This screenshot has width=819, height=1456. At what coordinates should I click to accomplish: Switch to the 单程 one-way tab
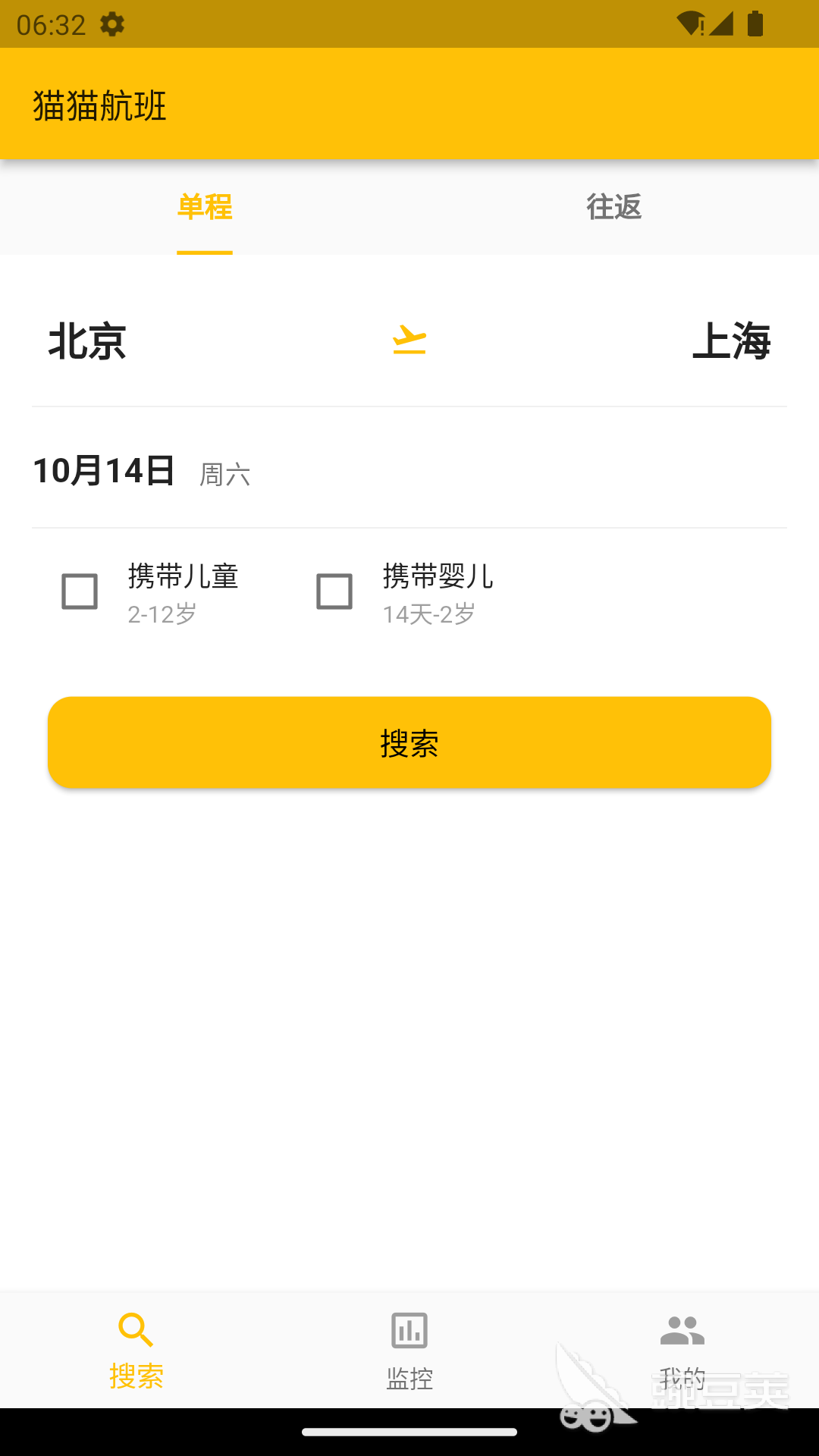205,207
